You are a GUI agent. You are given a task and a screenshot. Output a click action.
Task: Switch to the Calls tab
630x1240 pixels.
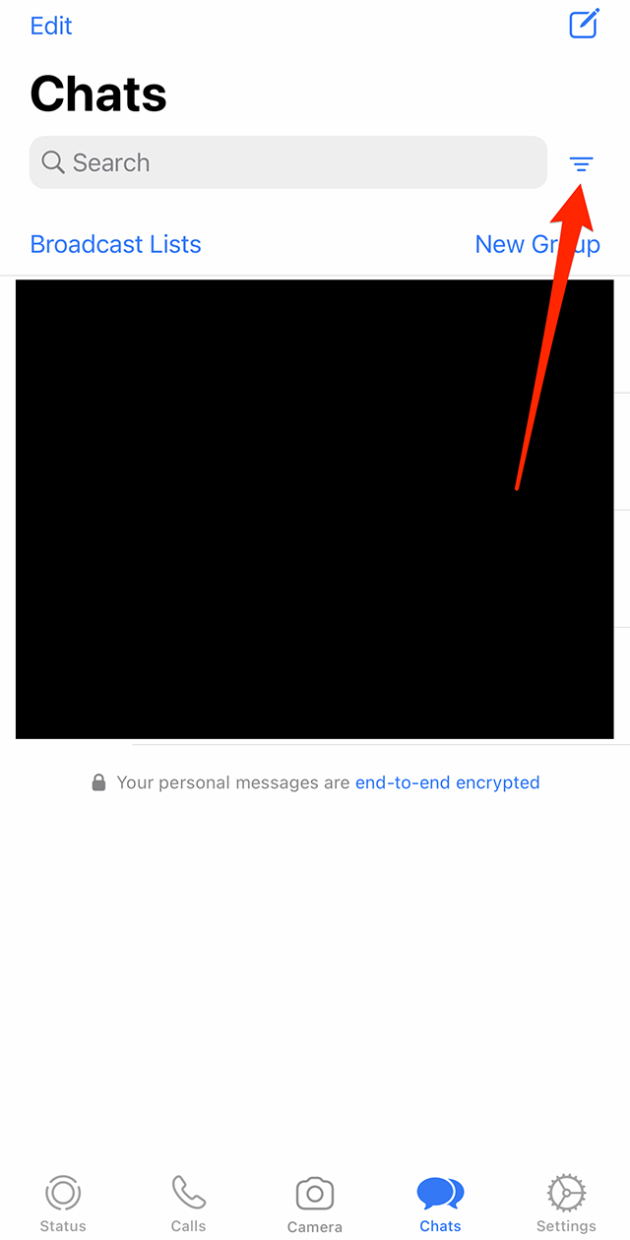coord(188,1204)
